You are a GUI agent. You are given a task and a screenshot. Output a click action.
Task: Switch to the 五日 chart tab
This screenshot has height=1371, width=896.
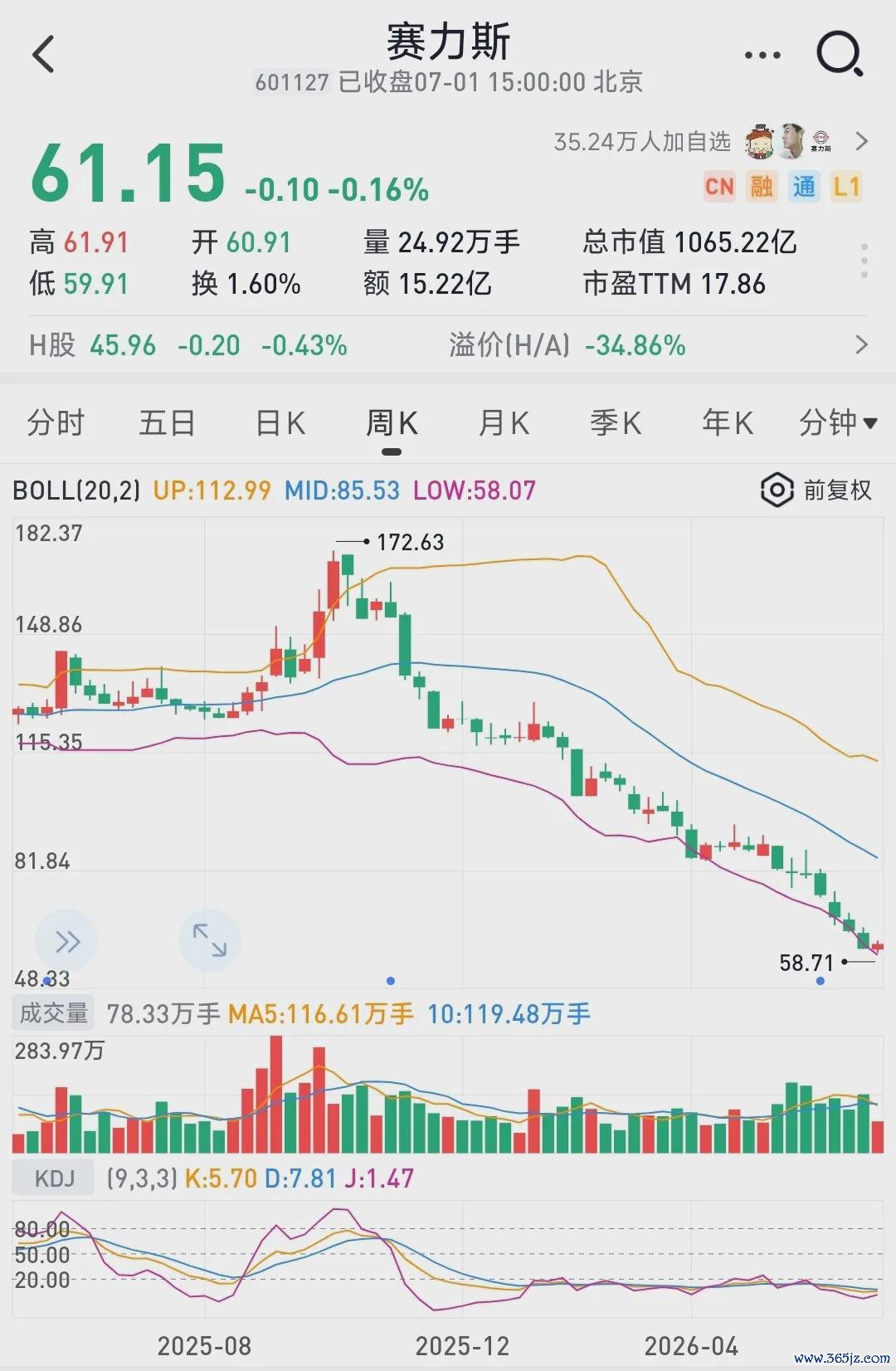pos(167,423)
